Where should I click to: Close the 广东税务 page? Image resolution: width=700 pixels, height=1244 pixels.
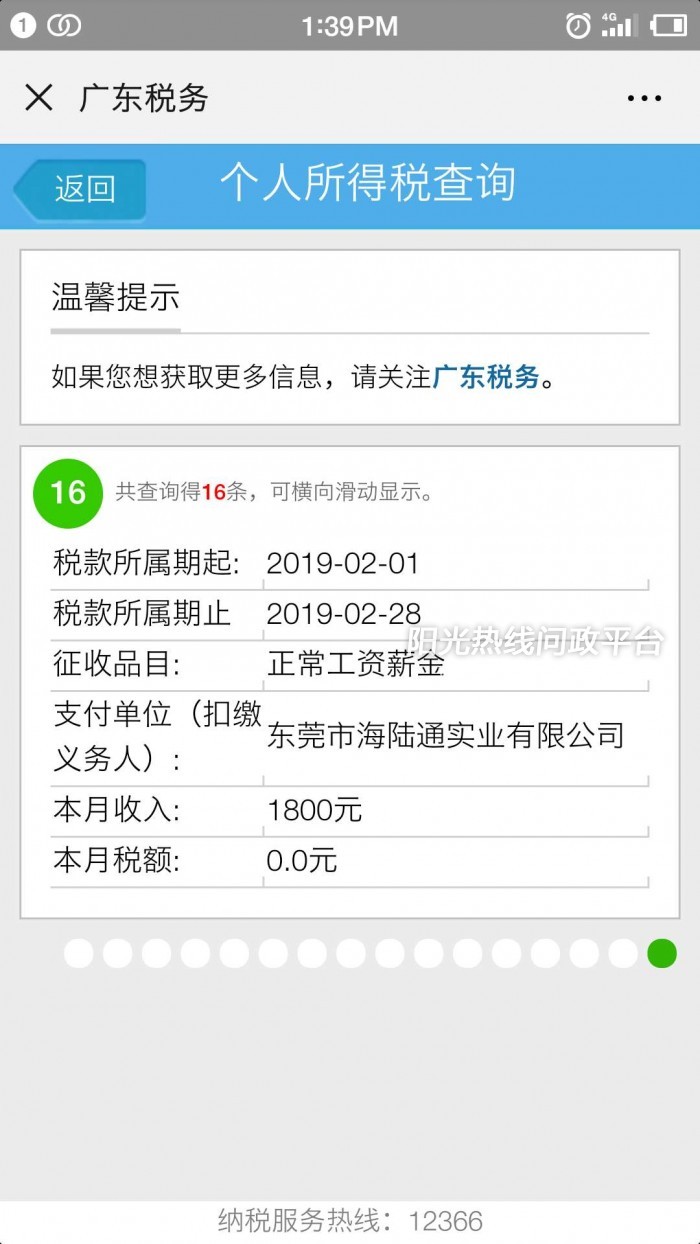coord(38,98)
